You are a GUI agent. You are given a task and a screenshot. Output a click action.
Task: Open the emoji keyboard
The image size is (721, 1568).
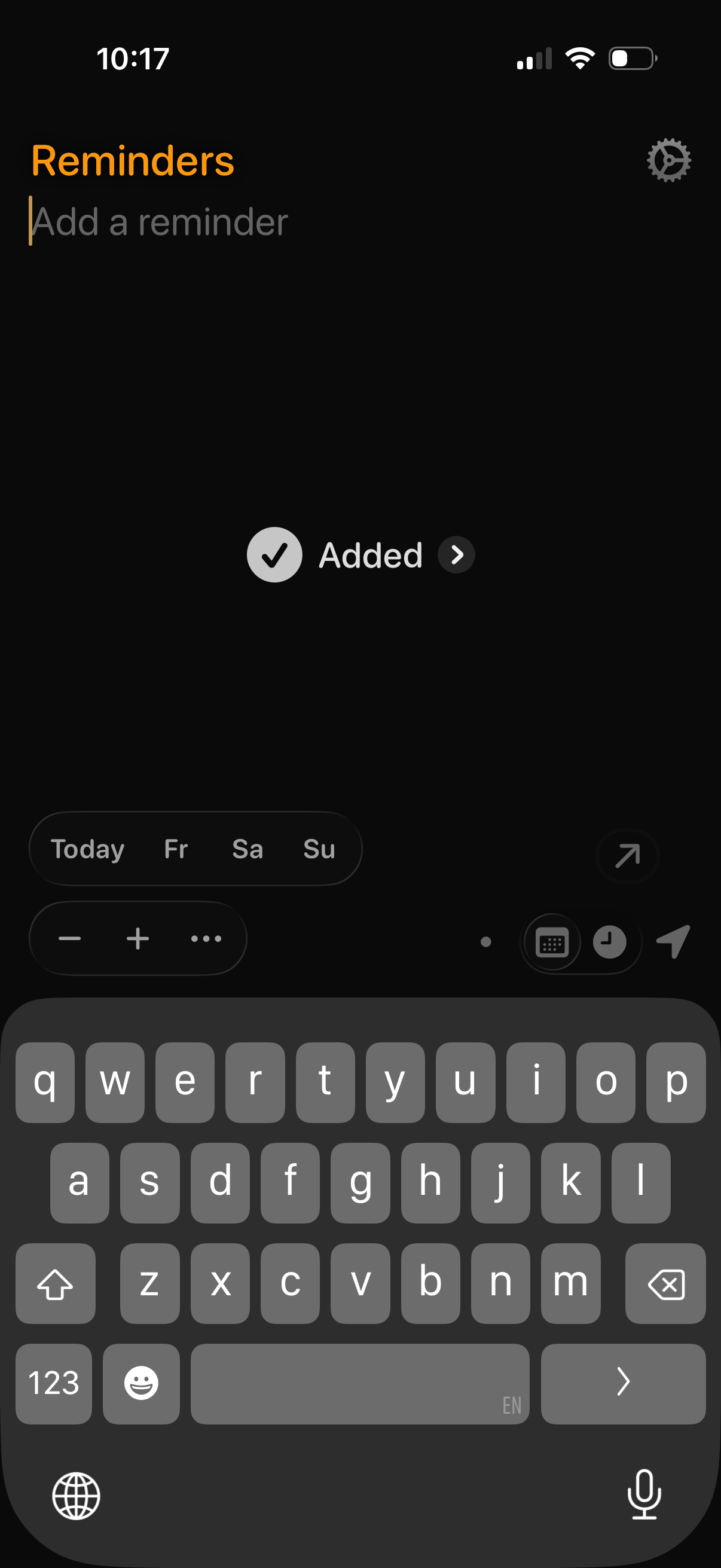[x=140, y=1383]
